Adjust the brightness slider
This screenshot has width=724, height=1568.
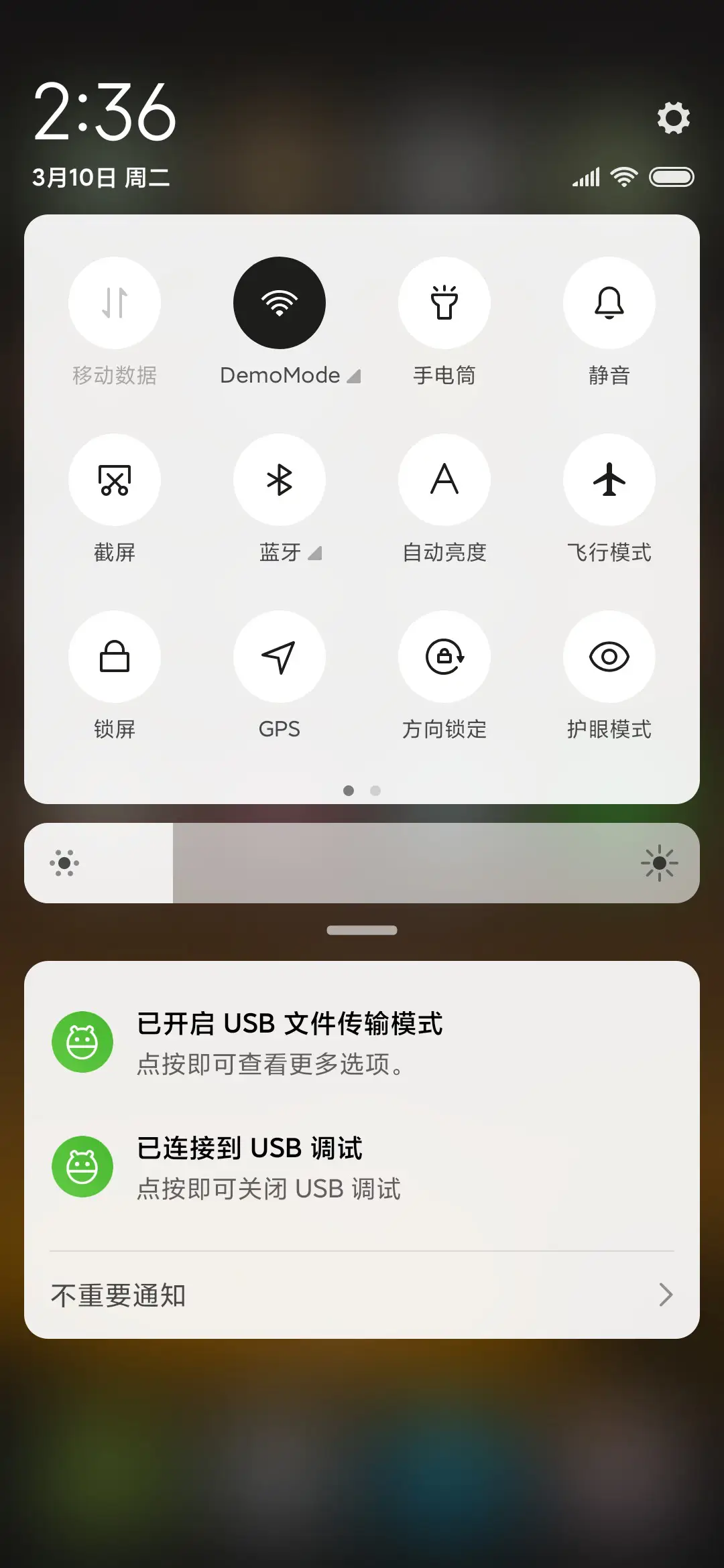pos(362,862)
